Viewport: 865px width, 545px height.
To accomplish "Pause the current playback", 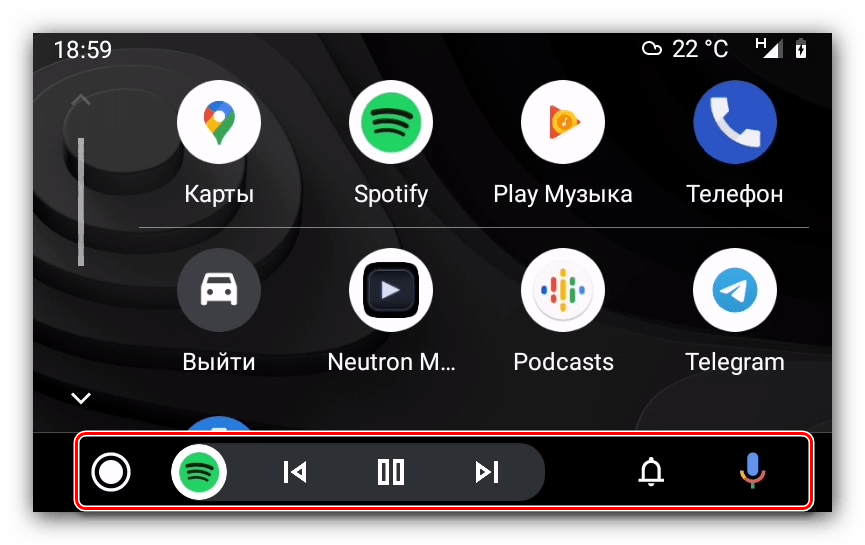I will (x=391, y=472).
